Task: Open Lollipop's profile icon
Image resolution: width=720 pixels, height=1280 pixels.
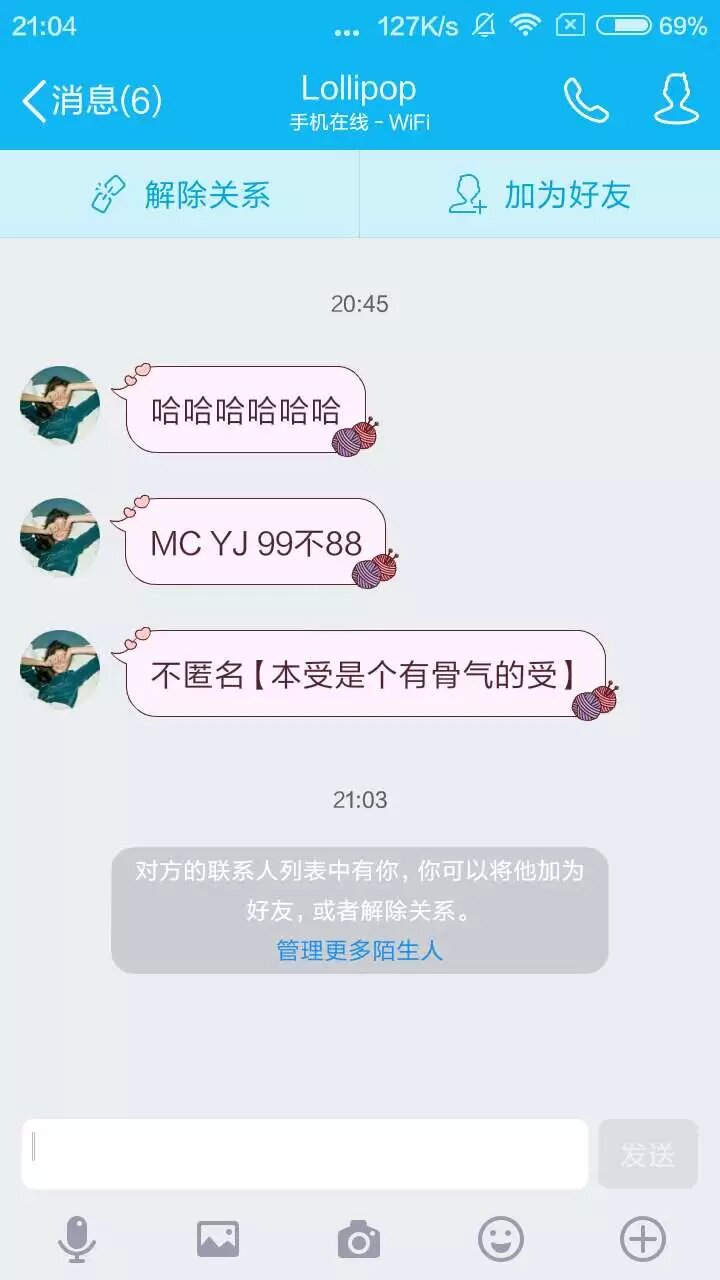Action: coord(676,100)
